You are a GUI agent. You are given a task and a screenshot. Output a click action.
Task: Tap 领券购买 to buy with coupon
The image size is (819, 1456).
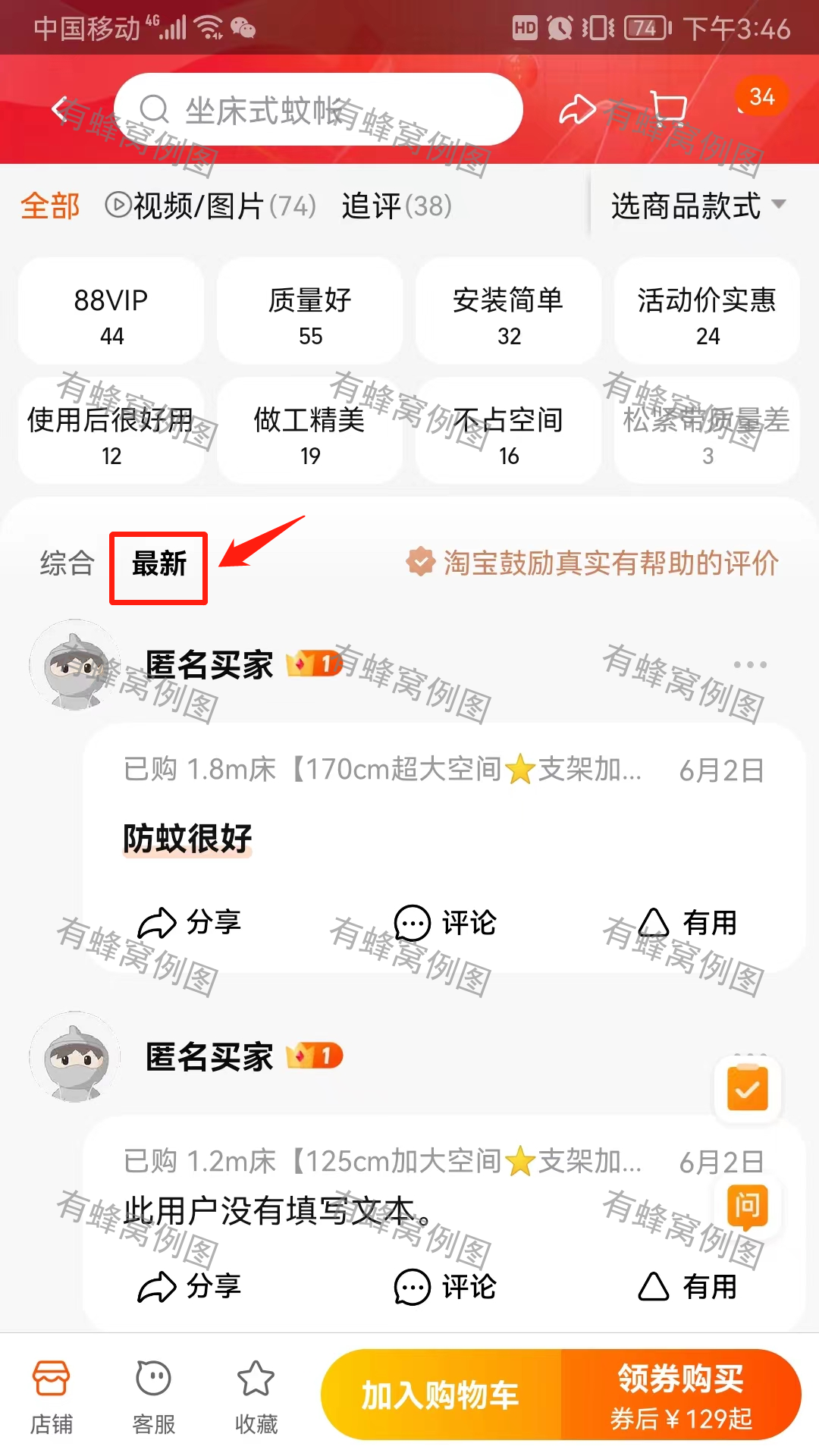(x=680, y=1395)
